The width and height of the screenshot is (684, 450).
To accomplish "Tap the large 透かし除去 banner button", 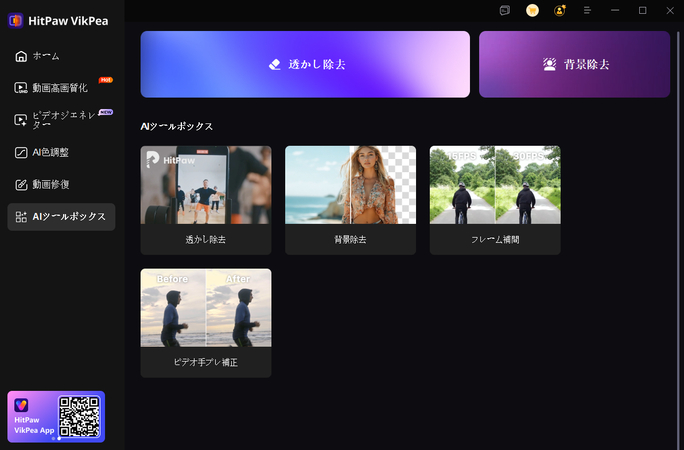I will 305,64.
